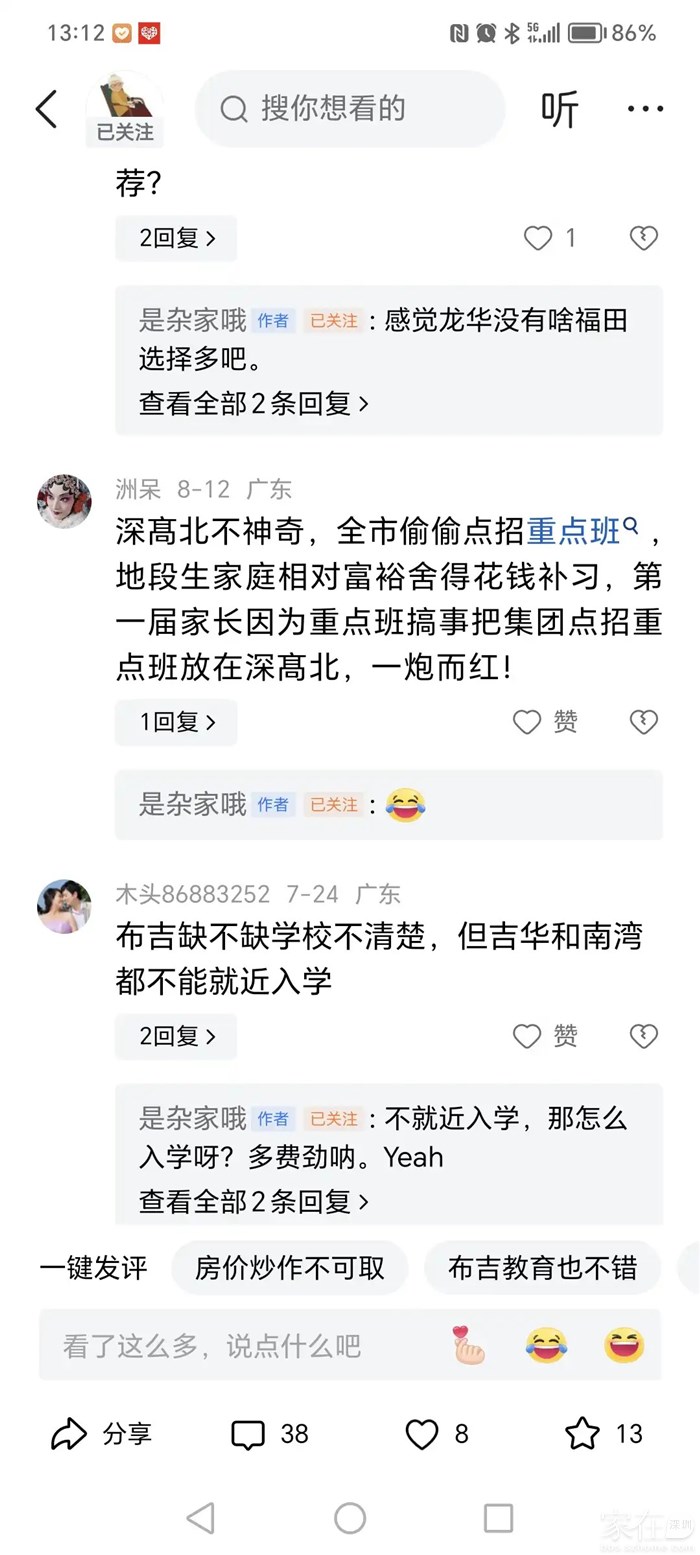This screenshot has width=700, height=1555.
Task: Open the comments icon showing 38
Action: 270,1435
